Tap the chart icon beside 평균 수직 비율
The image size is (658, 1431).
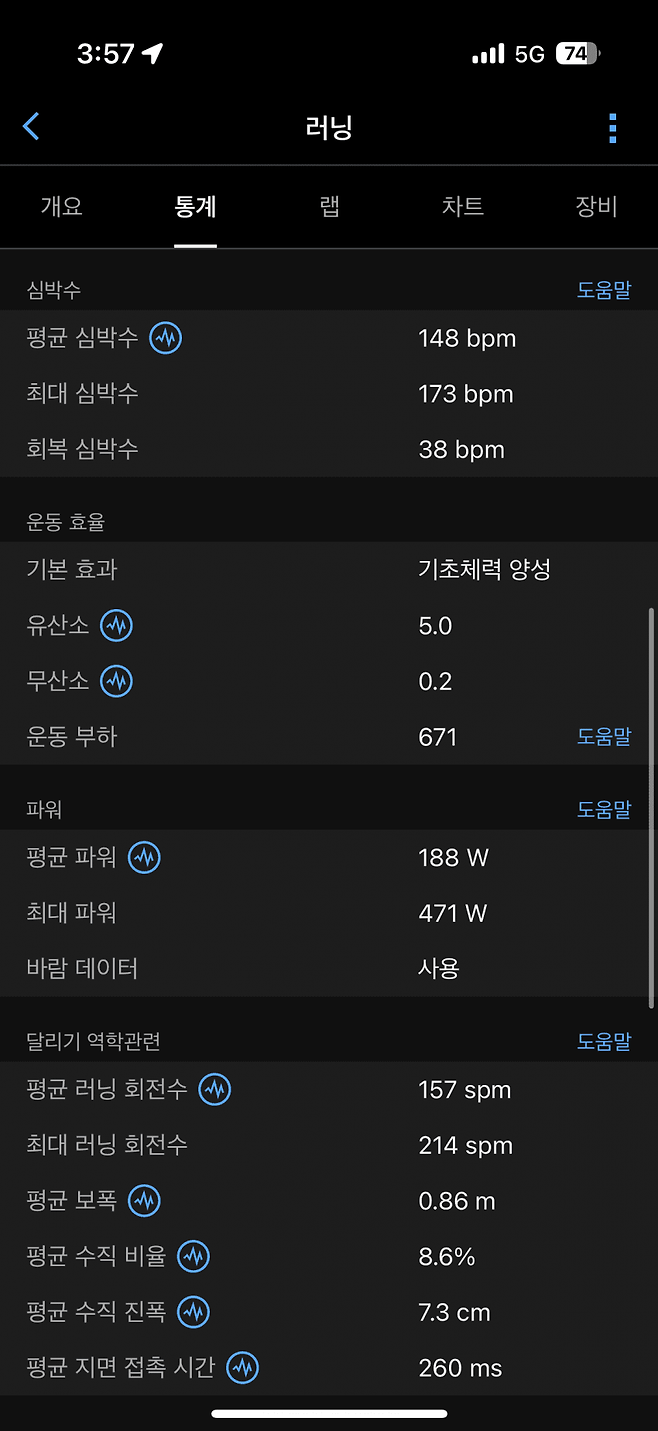pyautogui.click(x=193, y=1256)
